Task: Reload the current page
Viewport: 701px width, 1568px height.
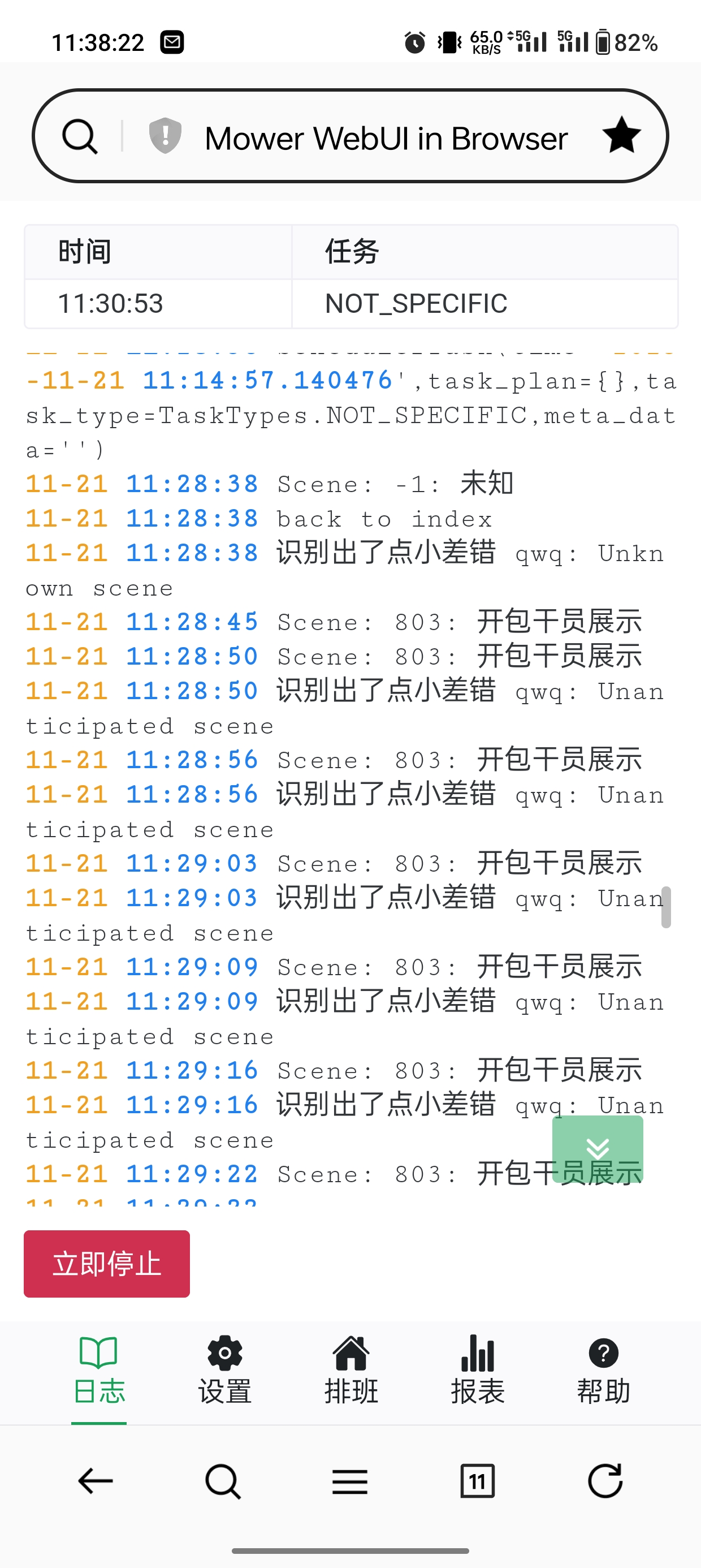Action: (605, 1481)
